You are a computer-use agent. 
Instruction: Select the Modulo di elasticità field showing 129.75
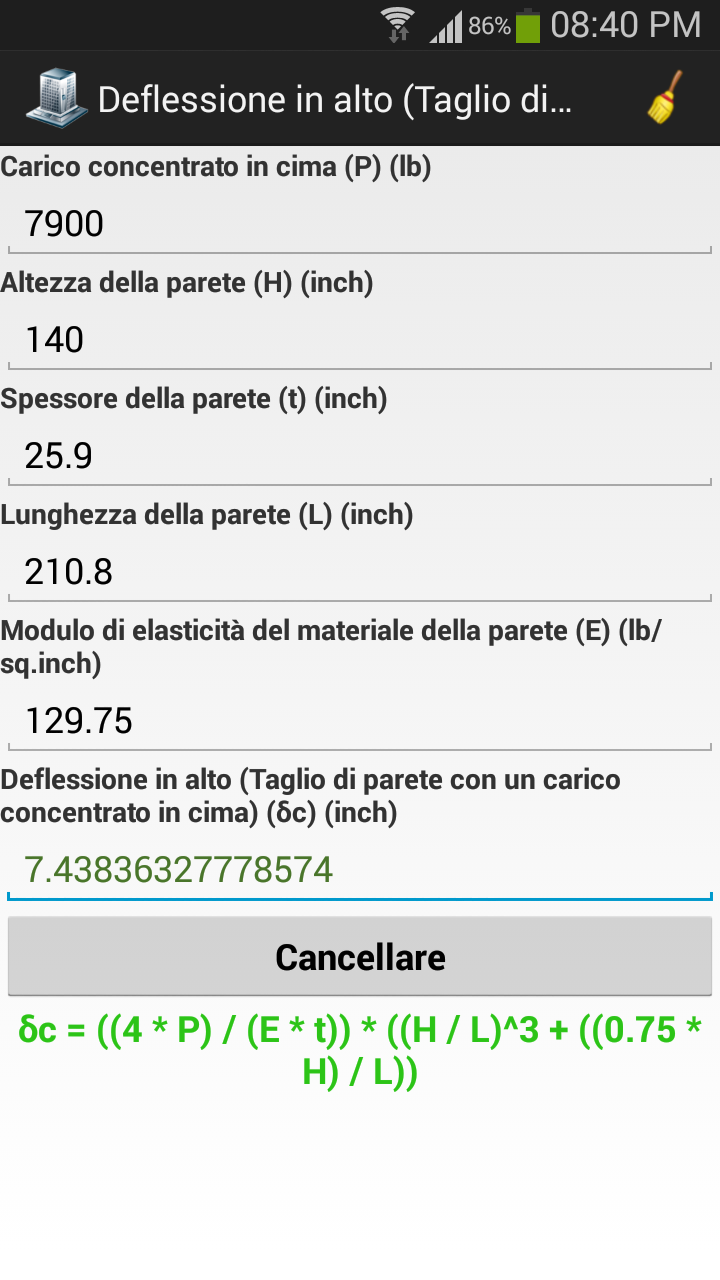coord(360,722)
